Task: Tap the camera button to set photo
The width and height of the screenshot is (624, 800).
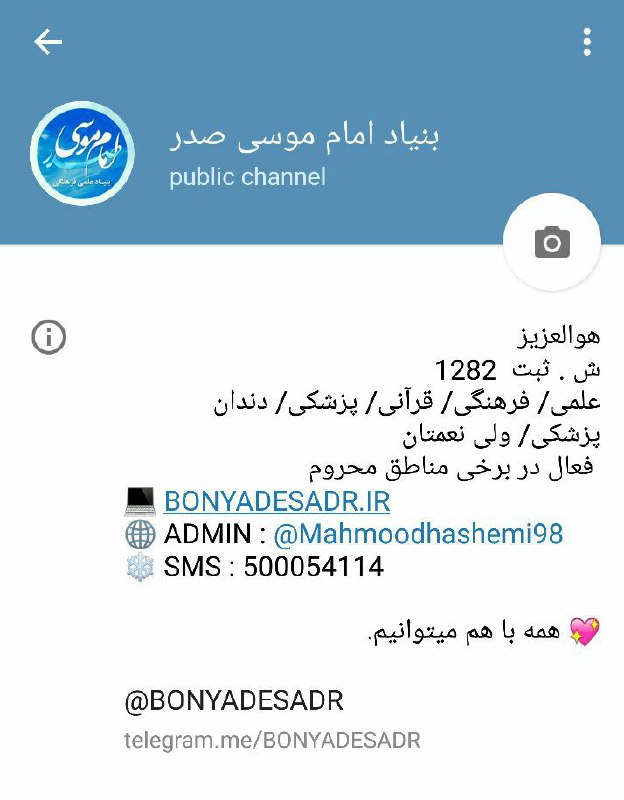Action: pos(551,242)
